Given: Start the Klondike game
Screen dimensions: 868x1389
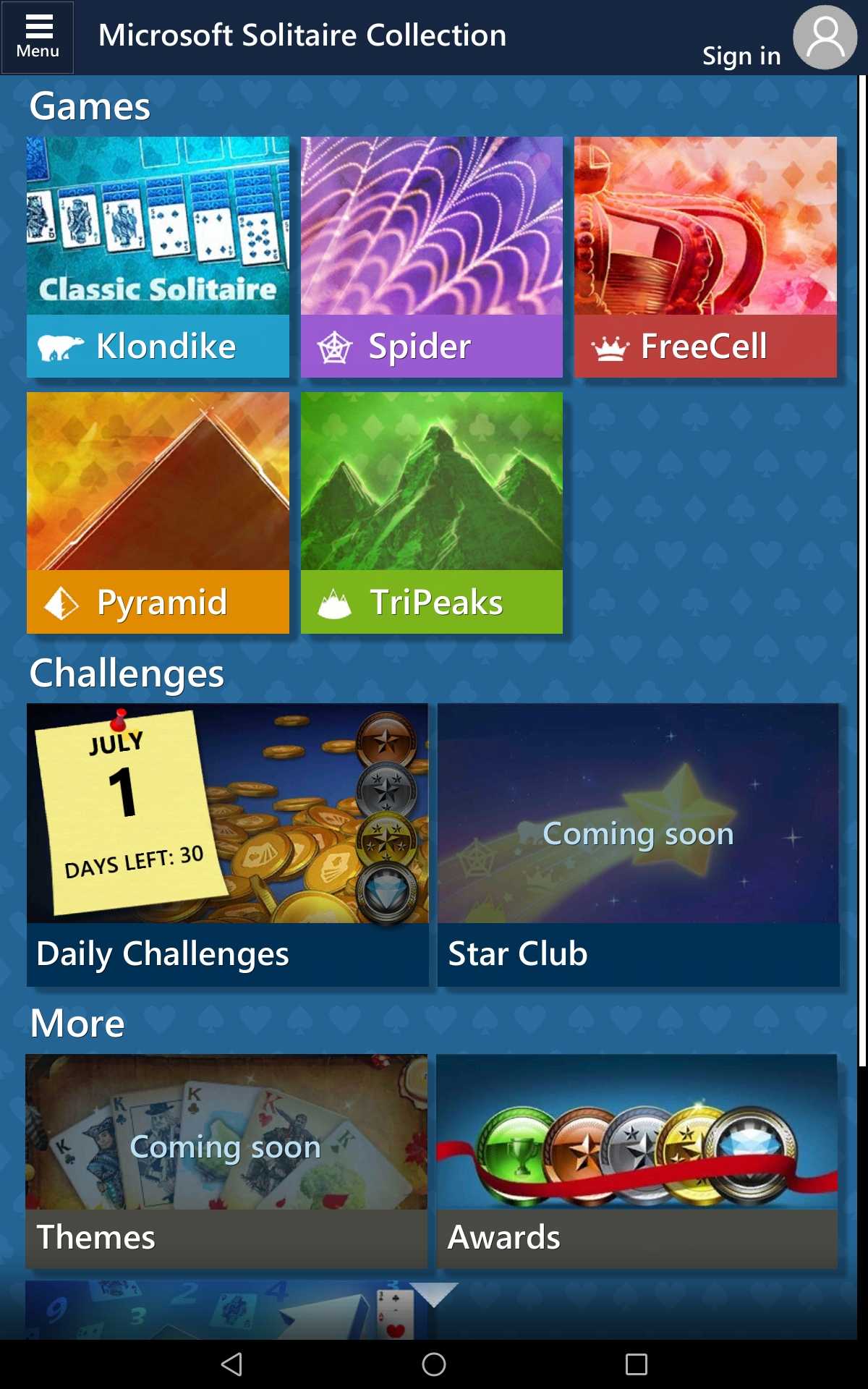Looking at the screenshot, I should pyautogui.click(x=158, y=257).
